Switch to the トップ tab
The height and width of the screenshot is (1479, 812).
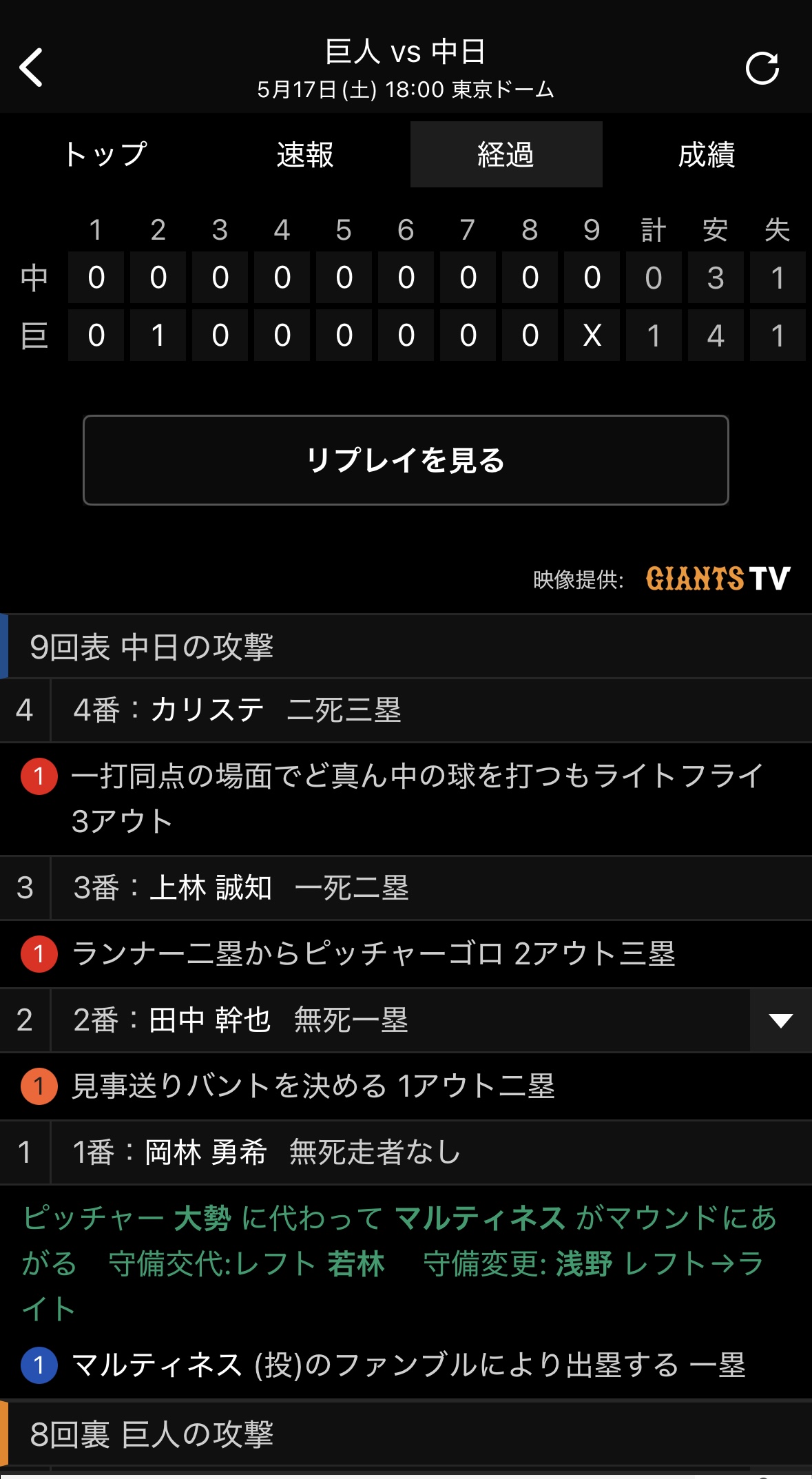pos(105,154)
